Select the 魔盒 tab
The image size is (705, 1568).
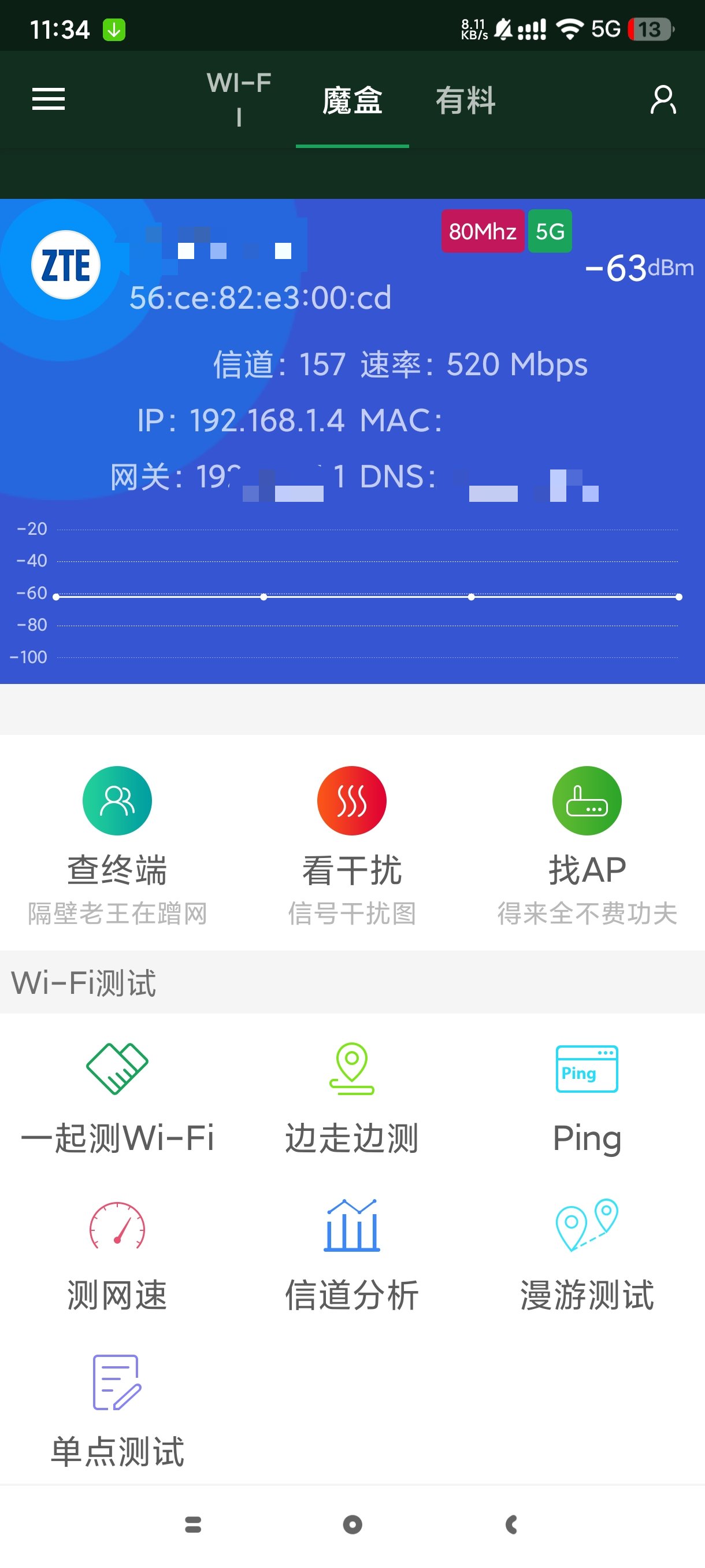[x=352, y=101]
